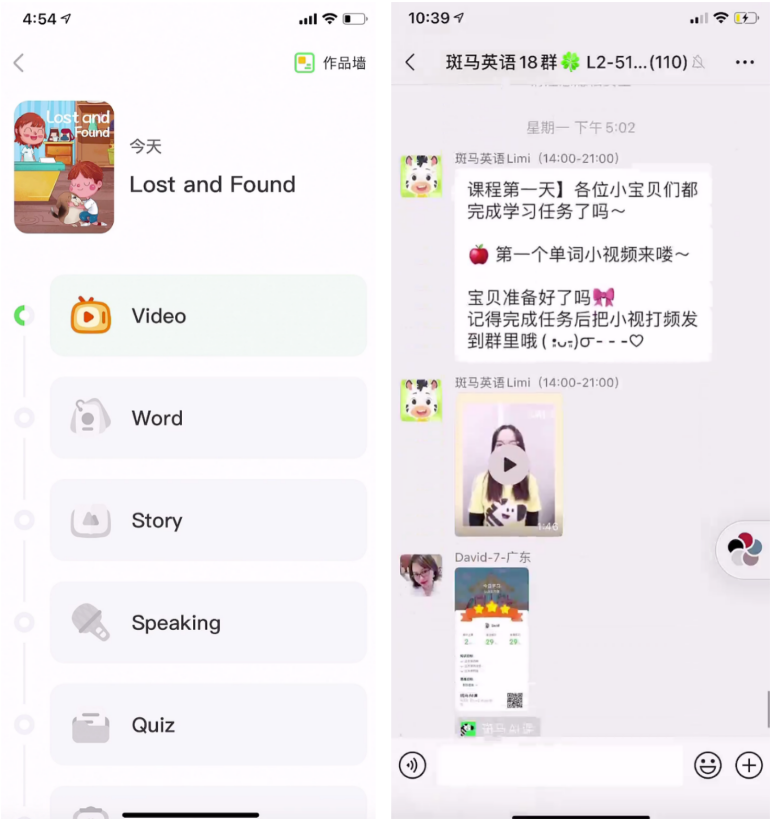Tap the chat message text field
Screen dimensions: 772x820
point(559,766)
